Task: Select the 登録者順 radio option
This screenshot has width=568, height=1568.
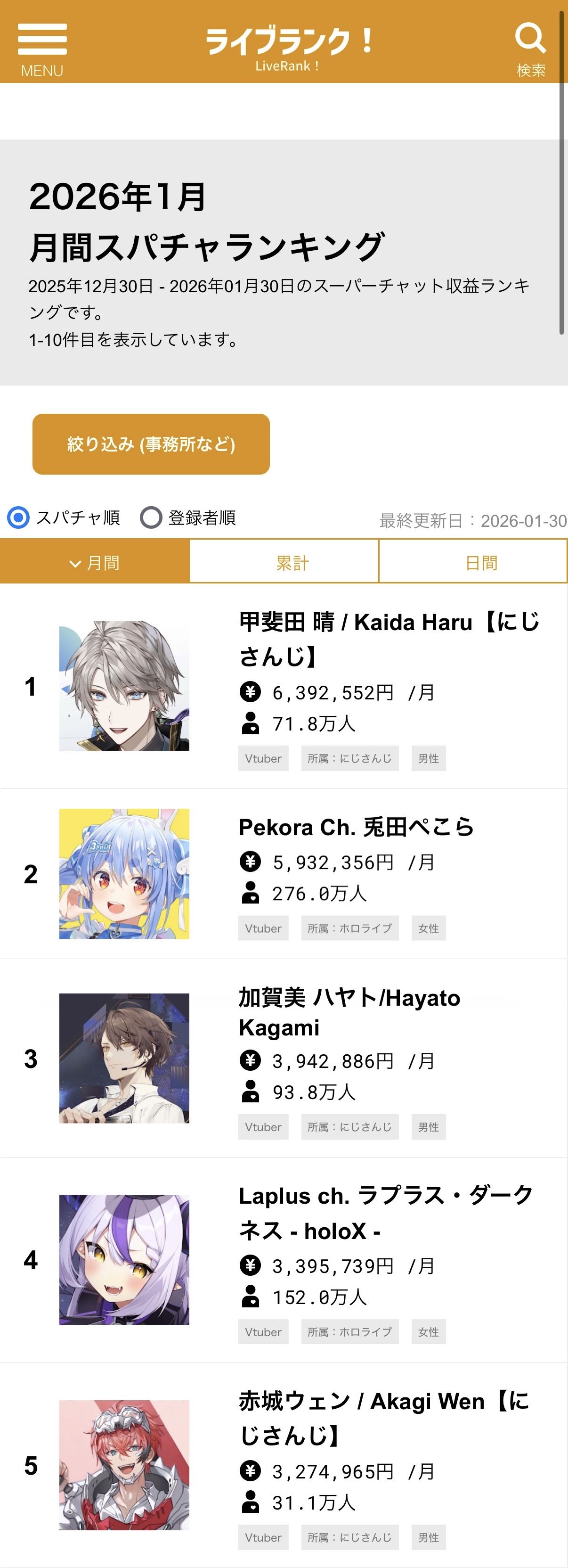Action: [x=151, y=517]
